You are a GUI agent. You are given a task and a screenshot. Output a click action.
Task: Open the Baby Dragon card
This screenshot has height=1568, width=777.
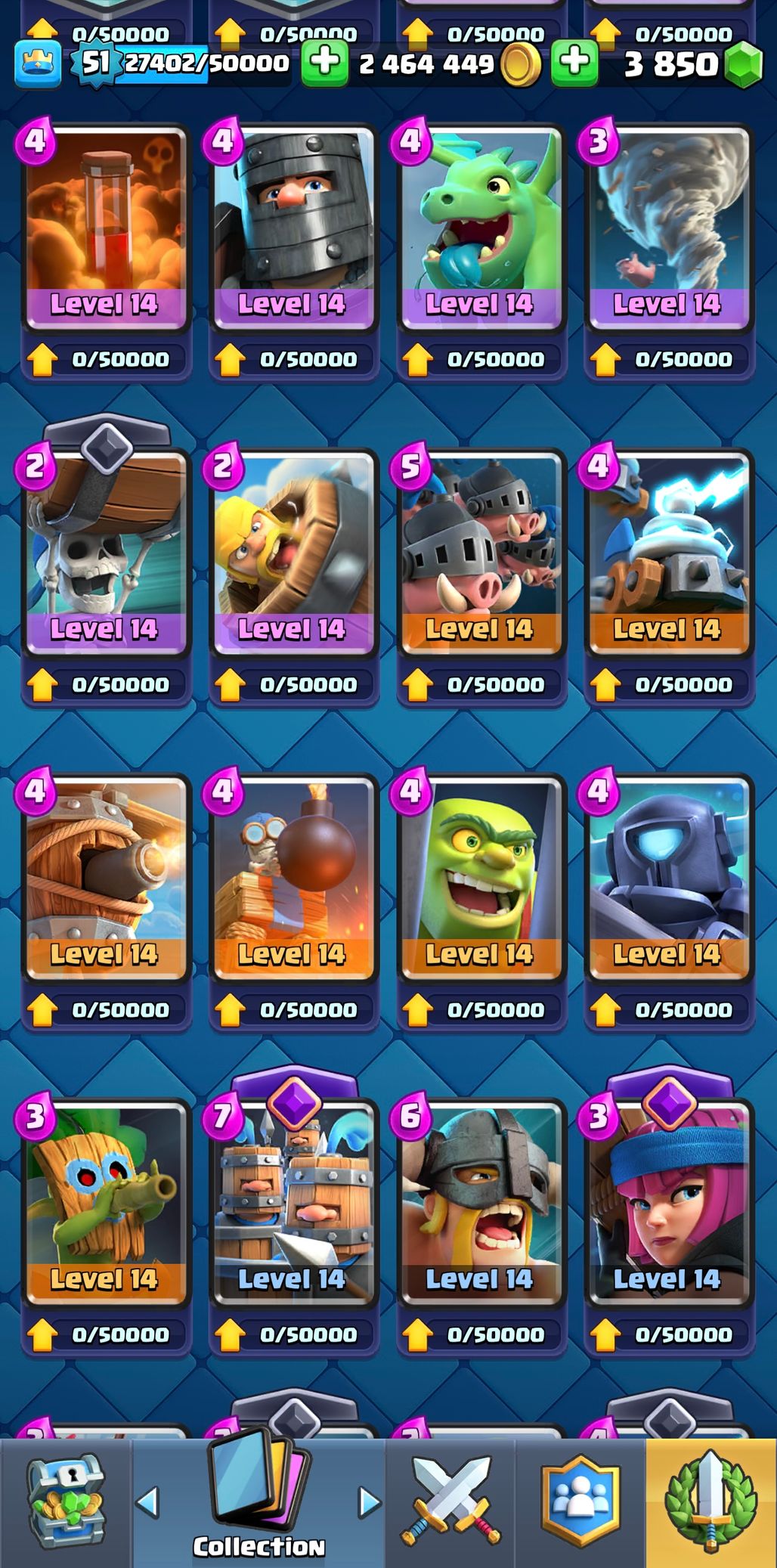pos(481,229)
